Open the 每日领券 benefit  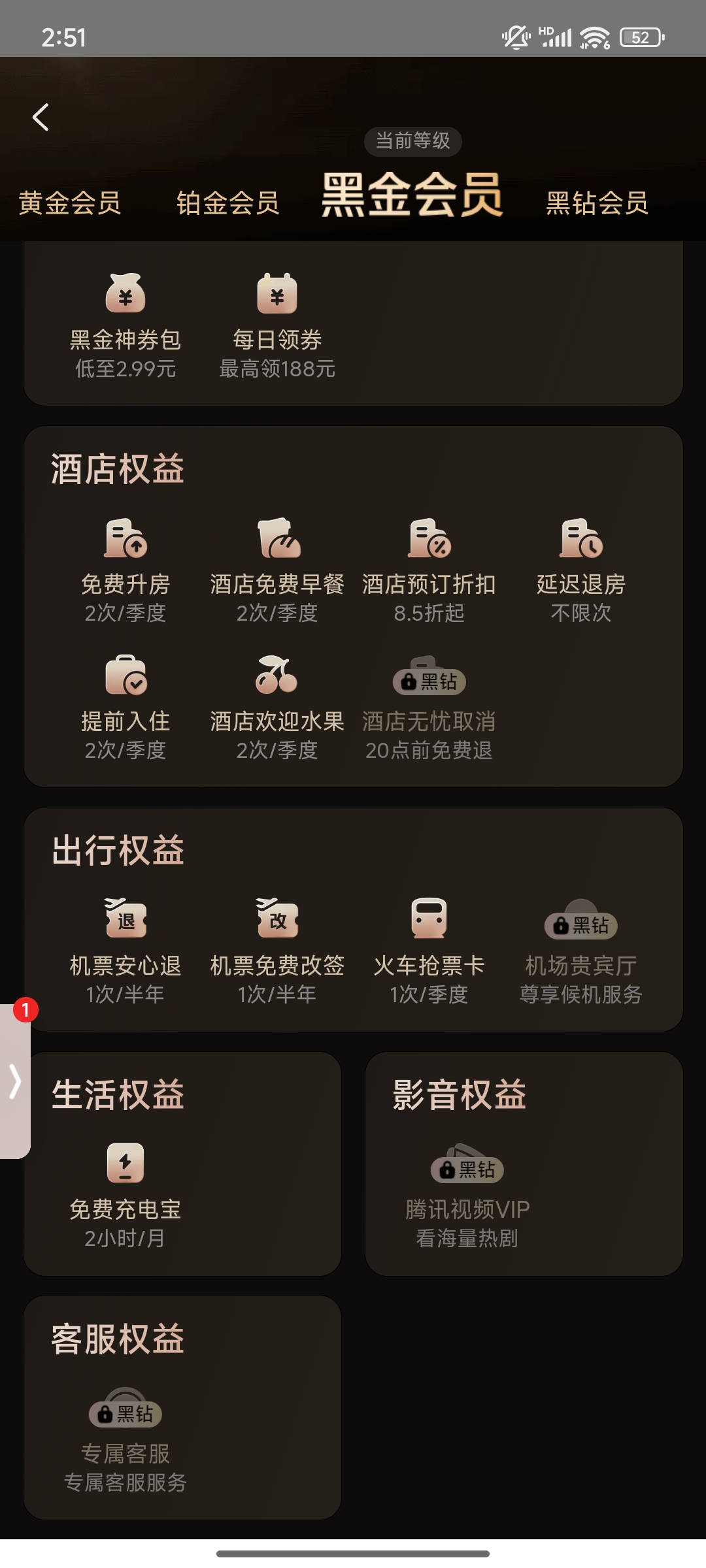click(277, 325)
